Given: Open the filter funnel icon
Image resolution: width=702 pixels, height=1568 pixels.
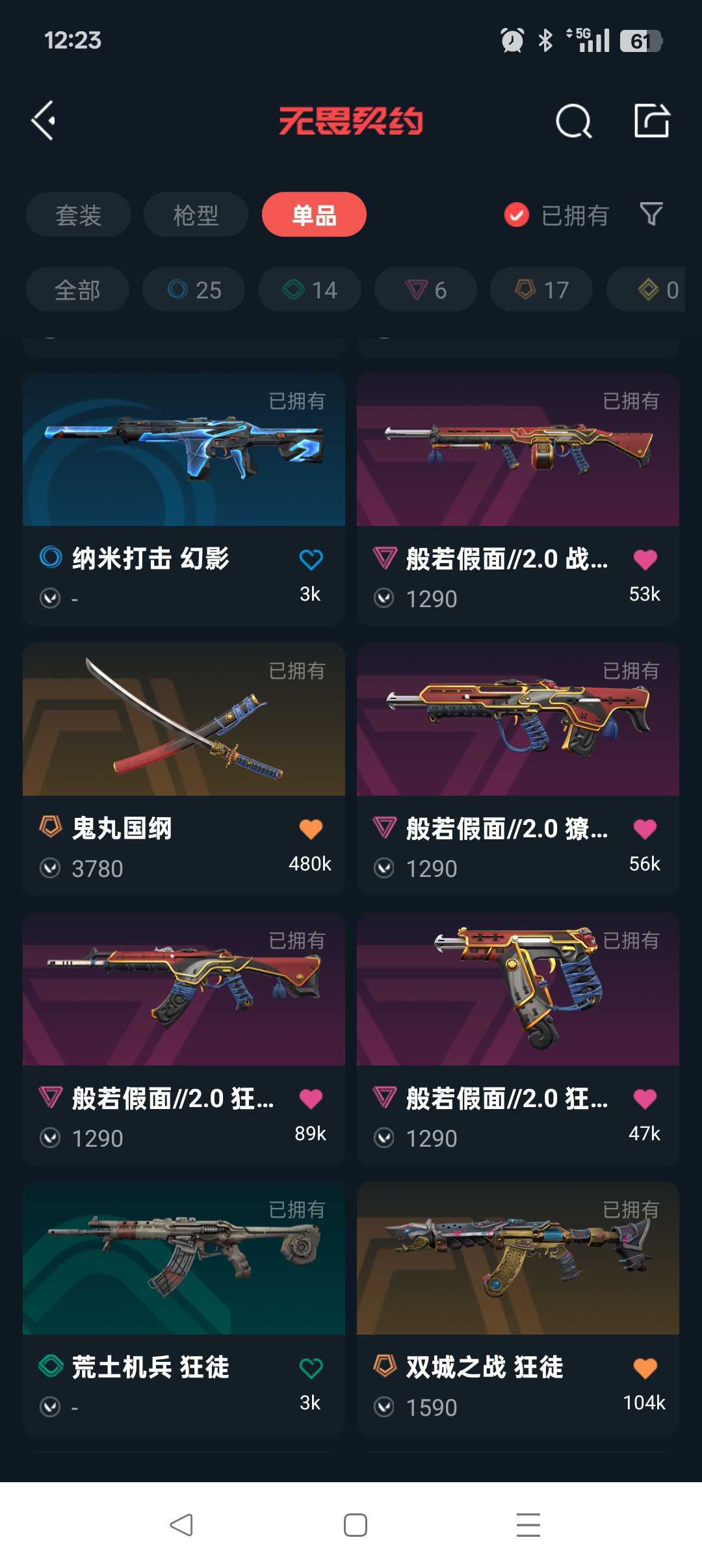Looking at the screenshot, I should point(651,214).
